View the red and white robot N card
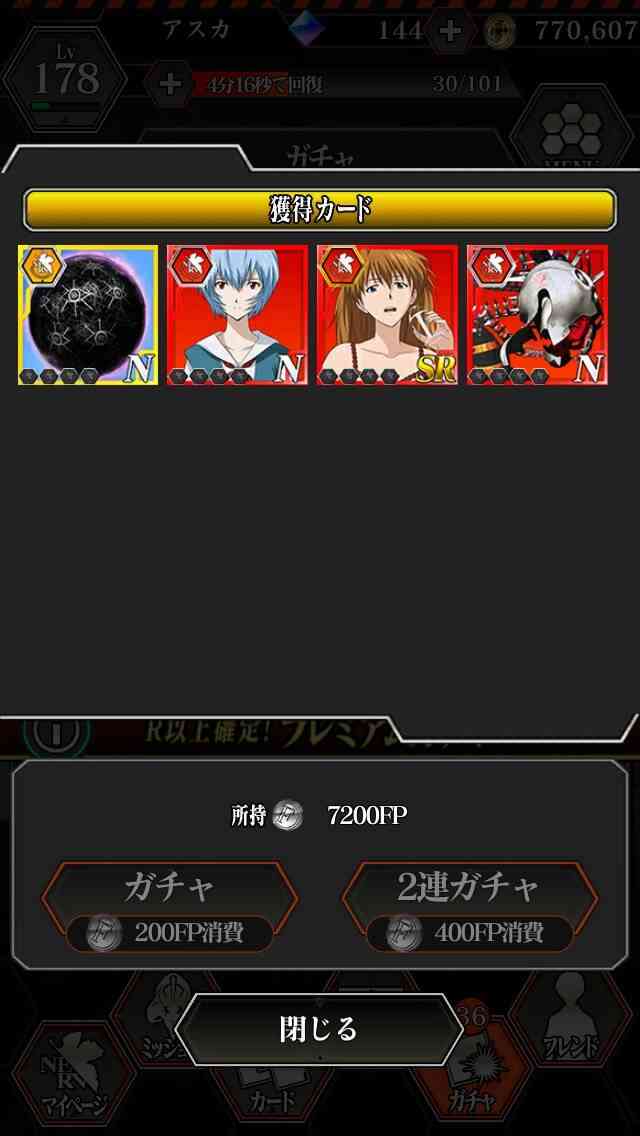 click(537, 314)
